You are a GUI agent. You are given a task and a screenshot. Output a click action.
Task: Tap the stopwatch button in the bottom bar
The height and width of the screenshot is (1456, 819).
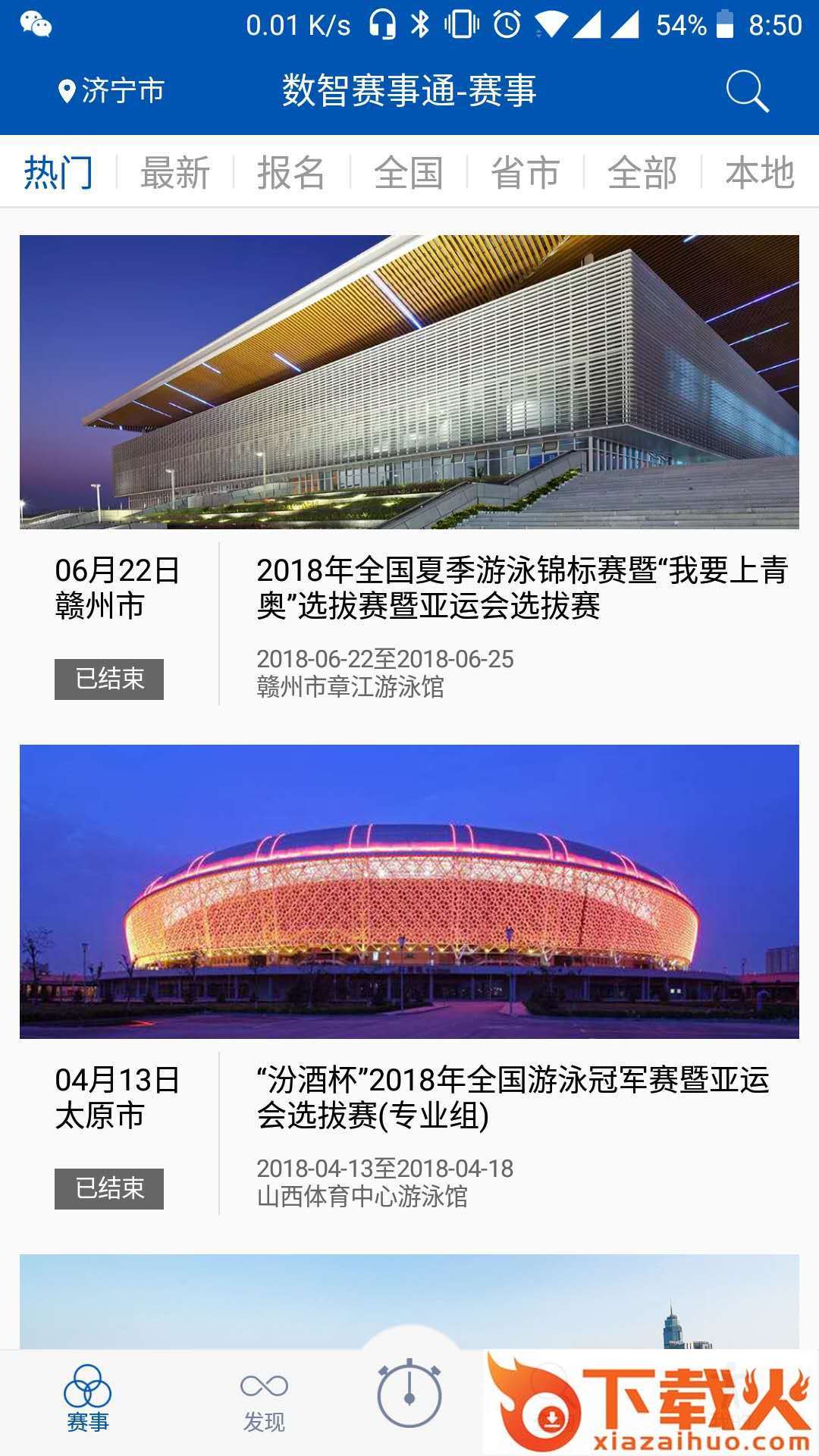pyautogui.click(x=409, y=1393)
